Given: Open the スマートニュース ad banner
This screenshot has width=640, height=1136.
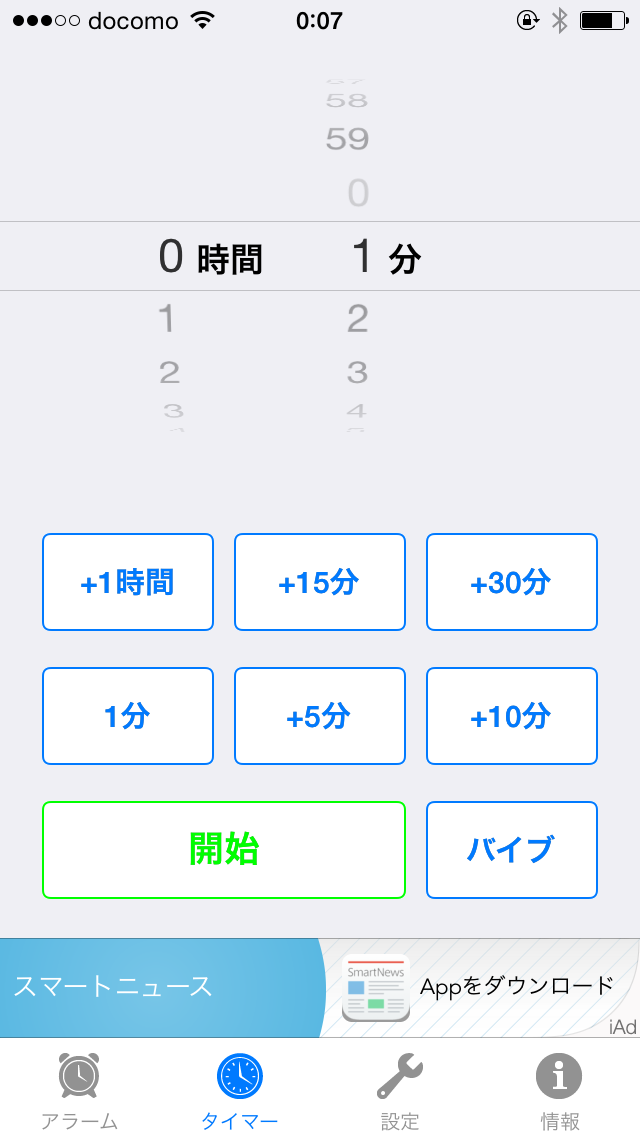Looking at the screenshot, I should [320, 988].
